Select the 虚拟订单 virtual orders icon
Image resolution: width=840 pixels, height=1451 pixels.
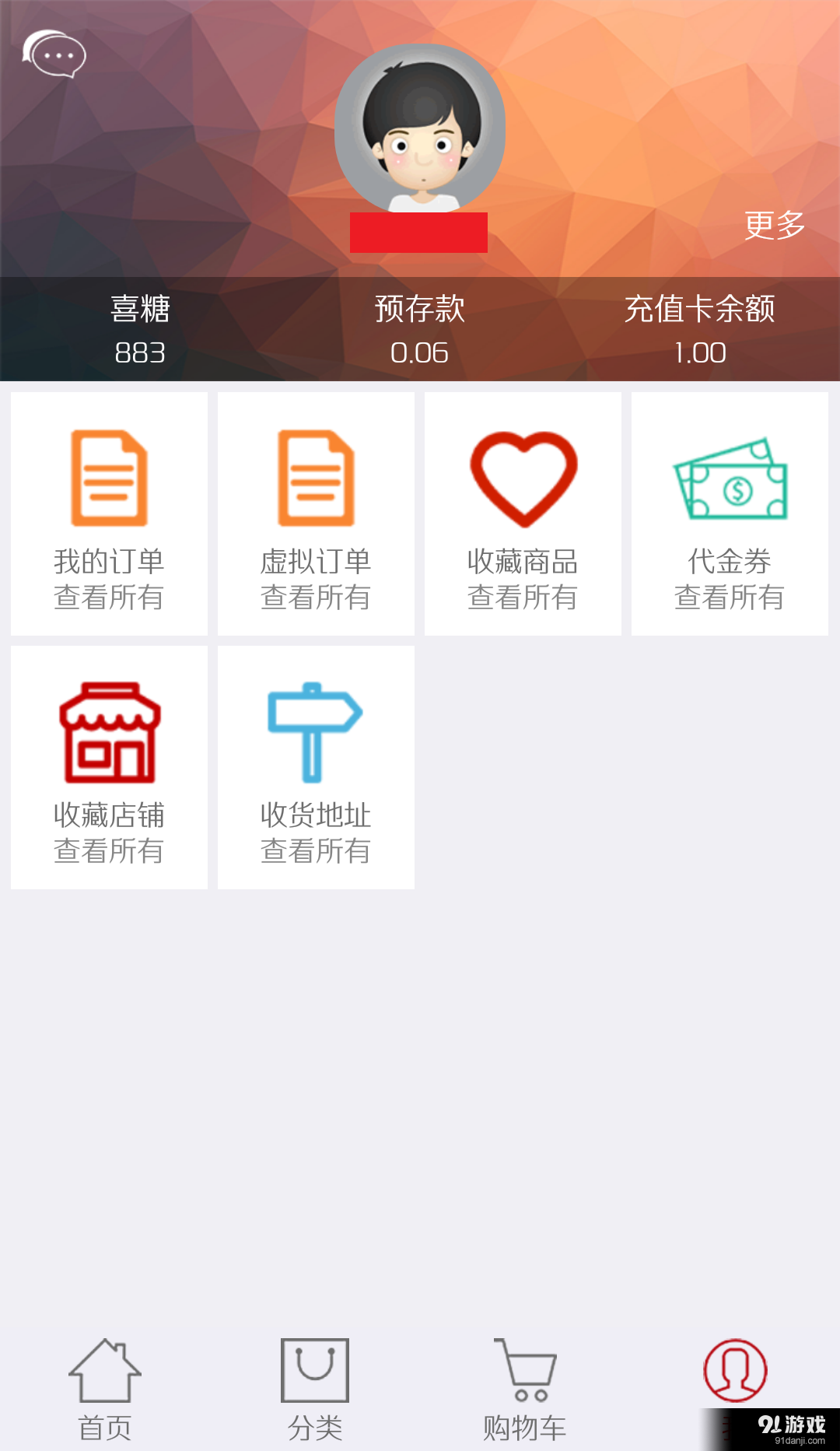(x=315, y=477)
